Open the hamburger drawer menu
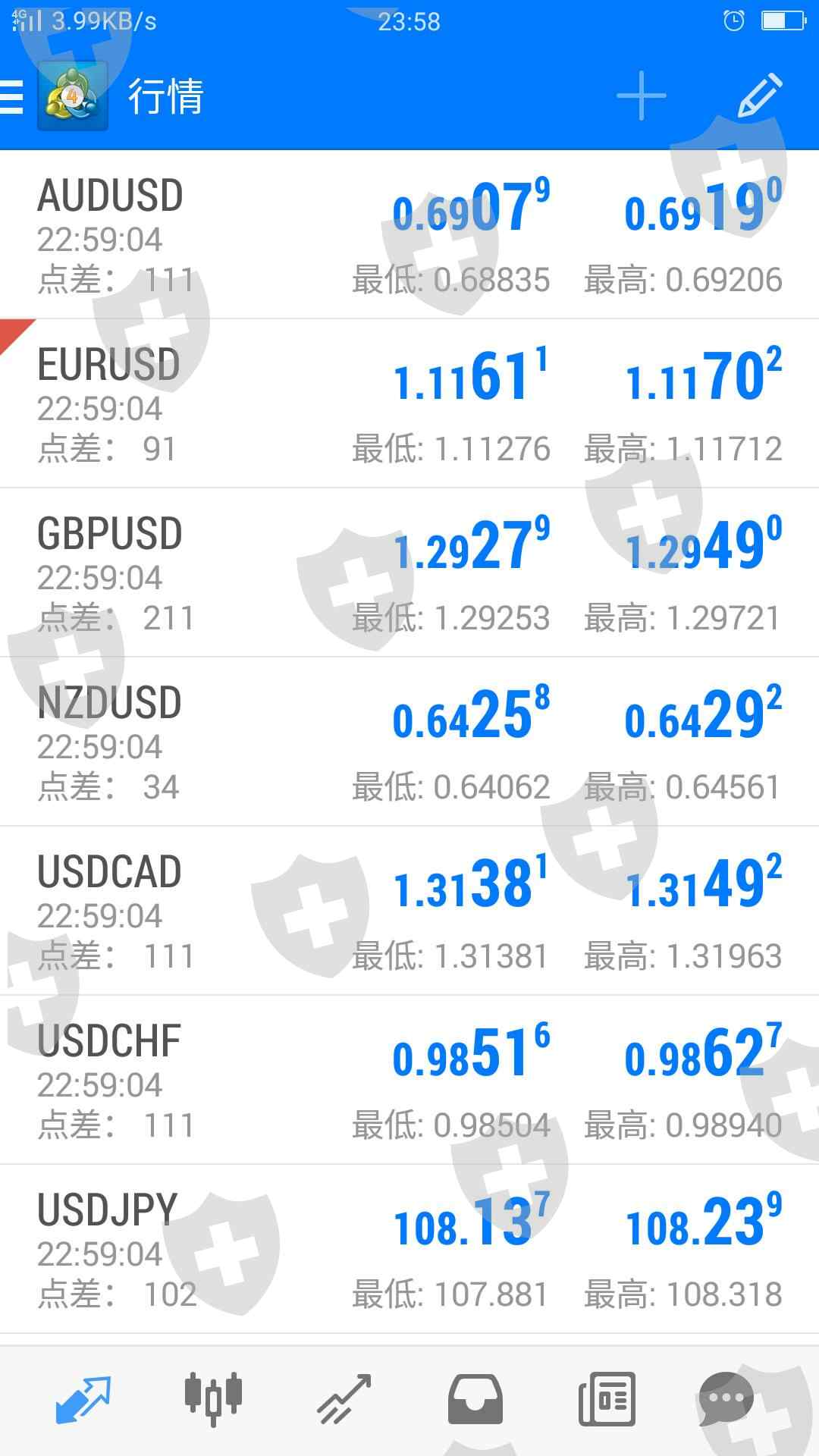 pyautogui.click(x=13, y=97)
